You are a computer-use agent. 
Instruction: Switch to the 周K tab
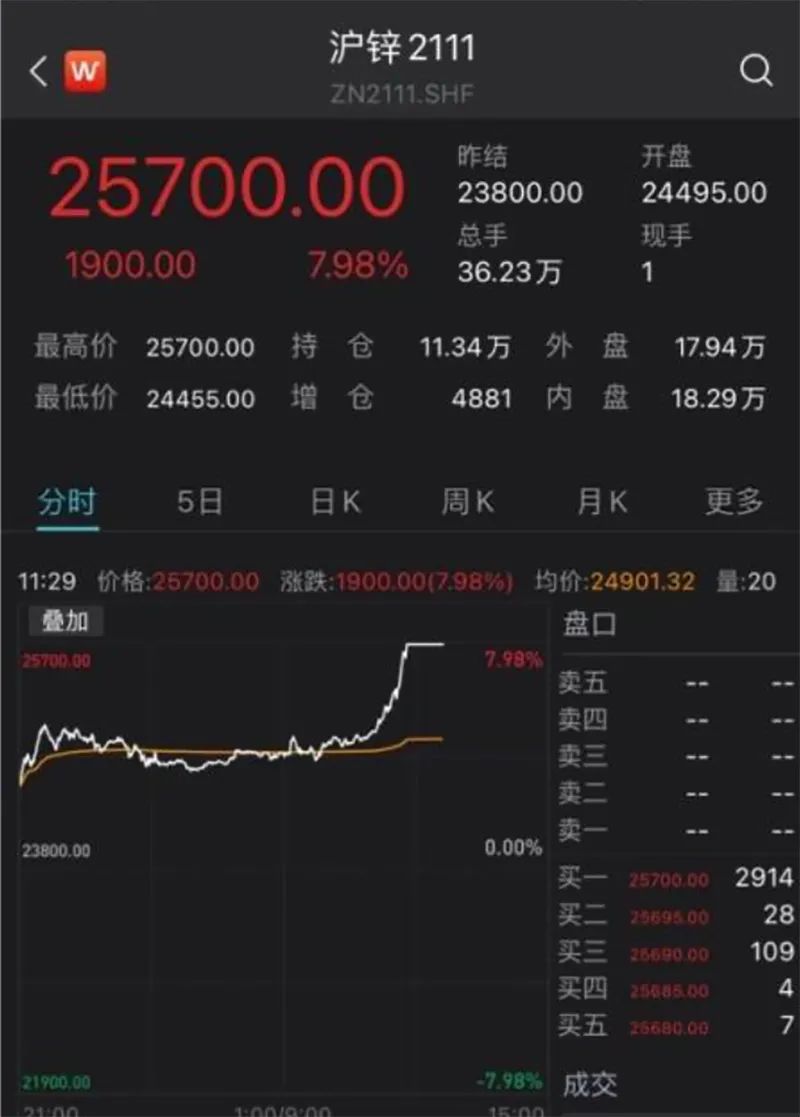point(467,502)
